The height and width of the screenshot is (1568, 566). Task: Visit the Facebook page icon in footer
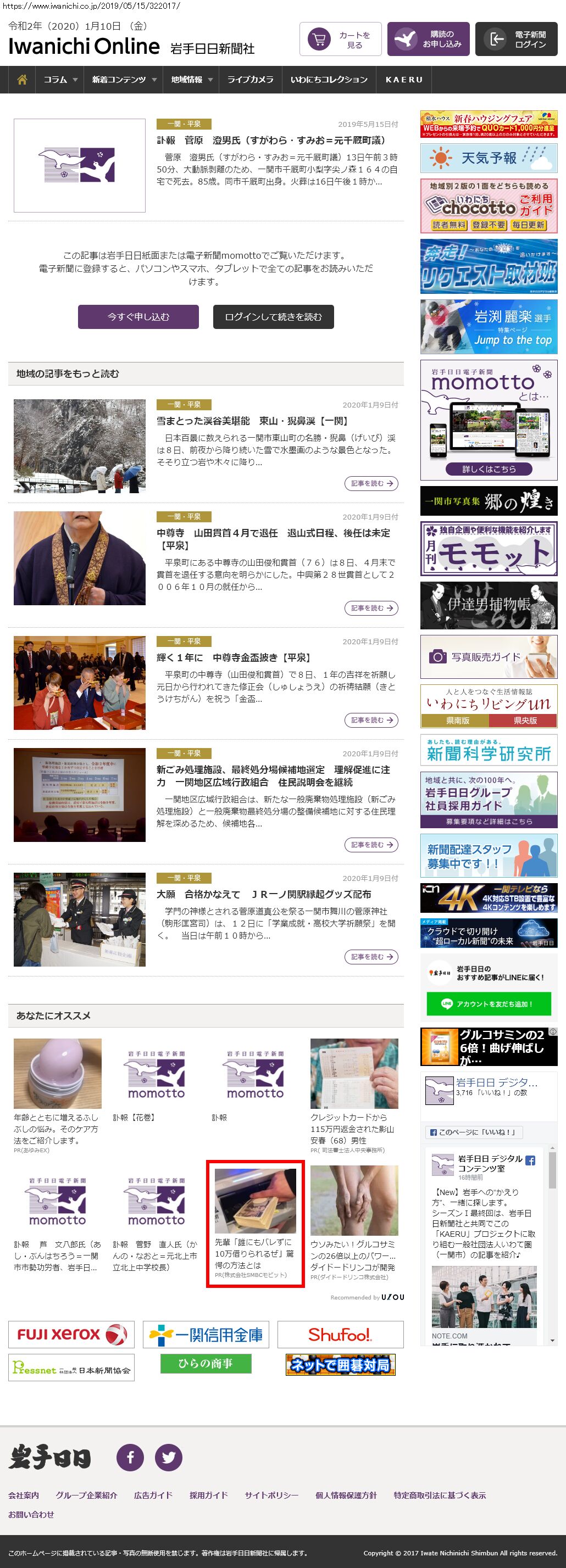[130, 1458]
